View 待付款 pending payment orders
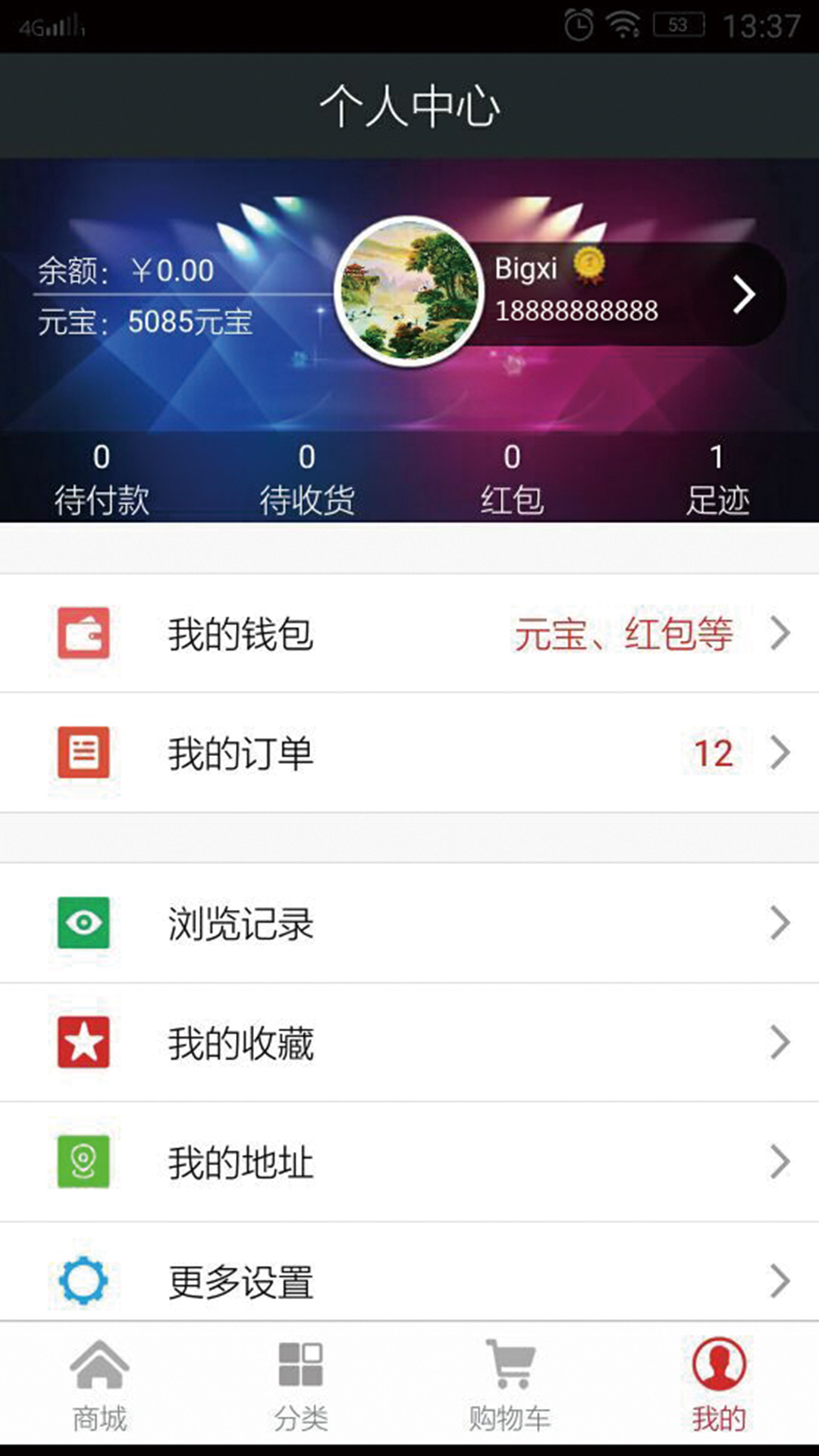 (x=102, y=479)
